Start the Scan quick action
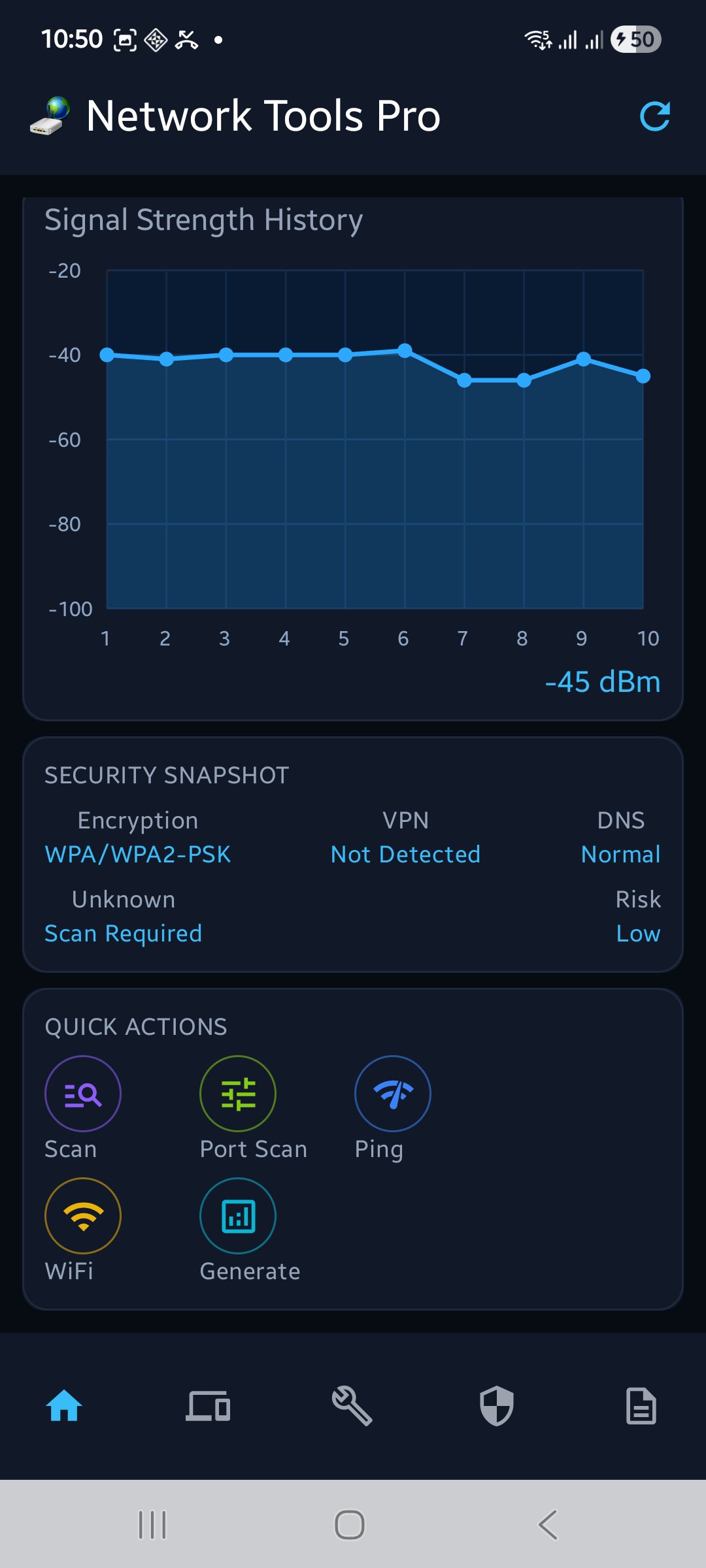The image size is (706, 1568). click(83, 1094)
